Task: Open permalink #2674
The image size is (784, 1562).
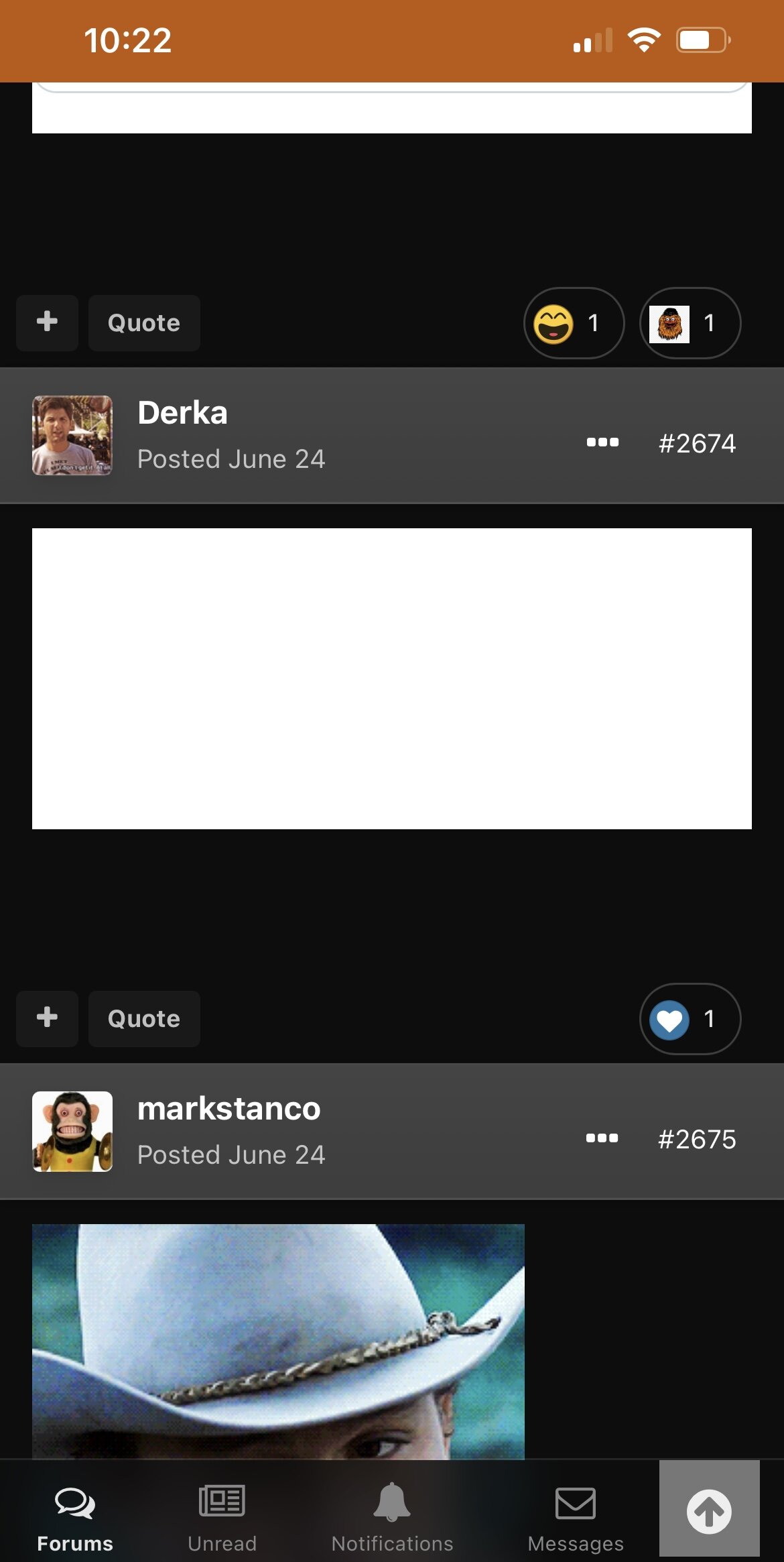Action: 697,443
